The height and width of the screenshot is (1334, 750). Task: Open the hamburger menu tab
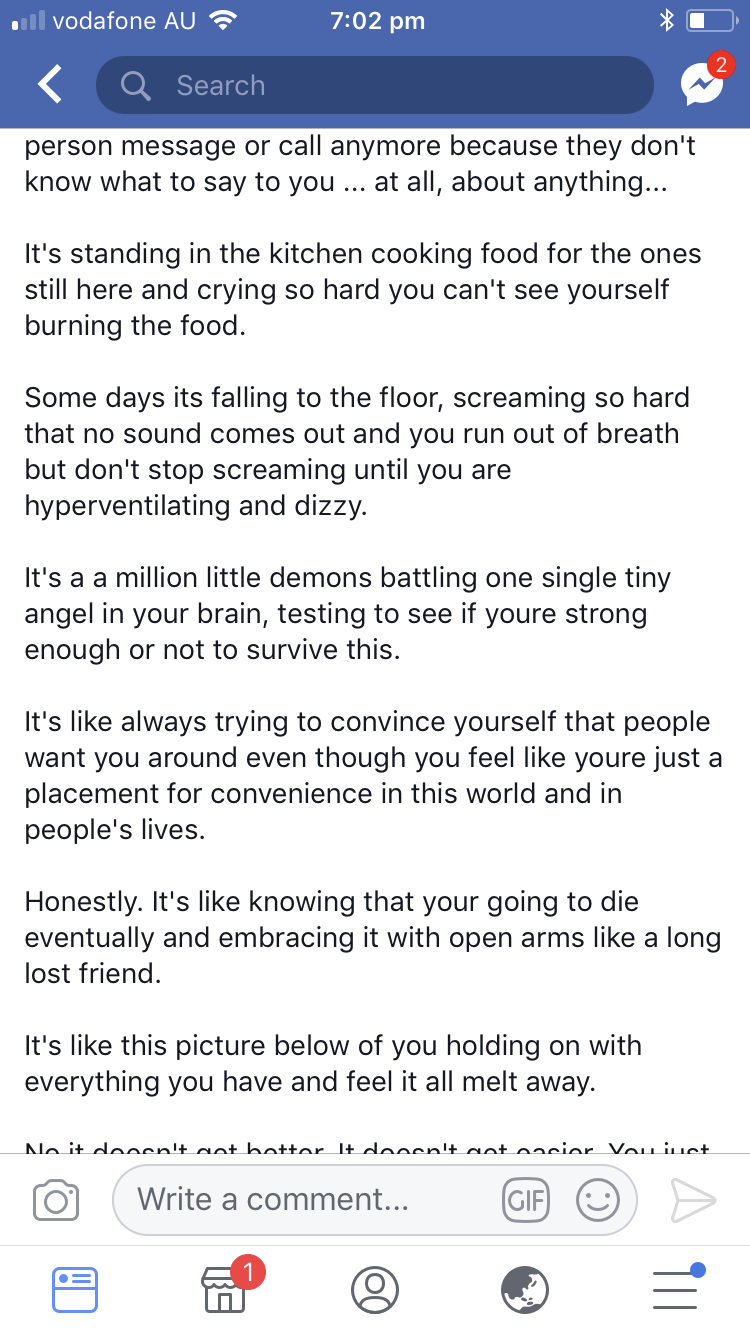(x=675, y=1289)
